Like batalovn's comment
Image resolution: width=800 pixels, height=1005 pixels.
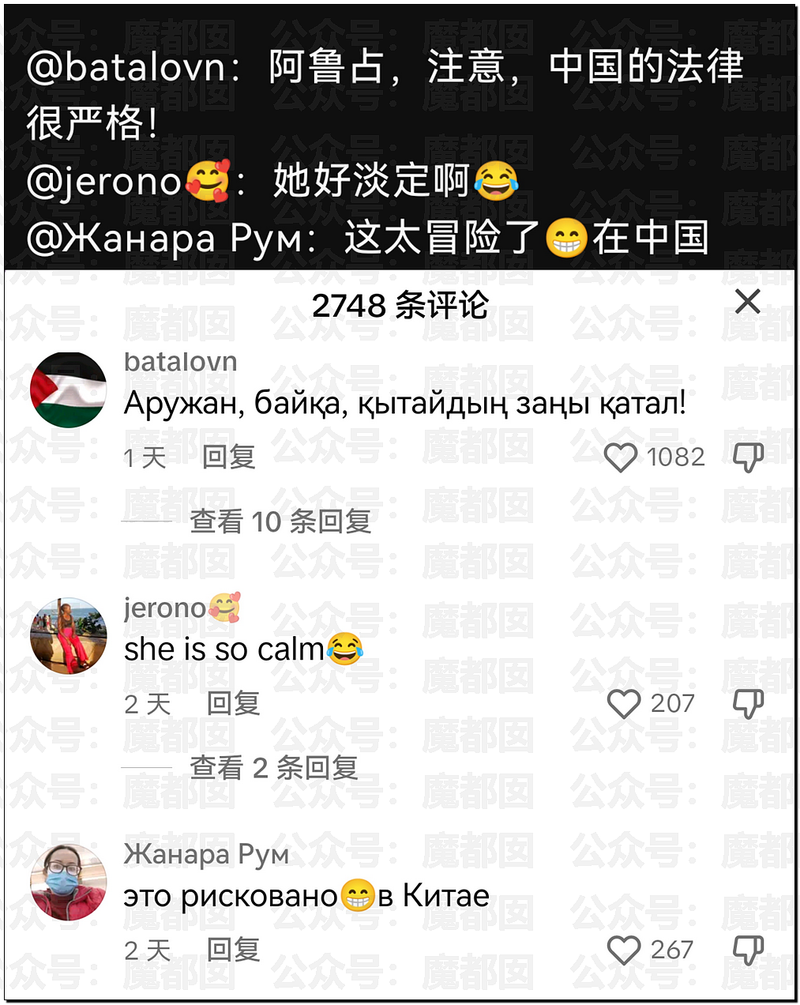[621, 458]
